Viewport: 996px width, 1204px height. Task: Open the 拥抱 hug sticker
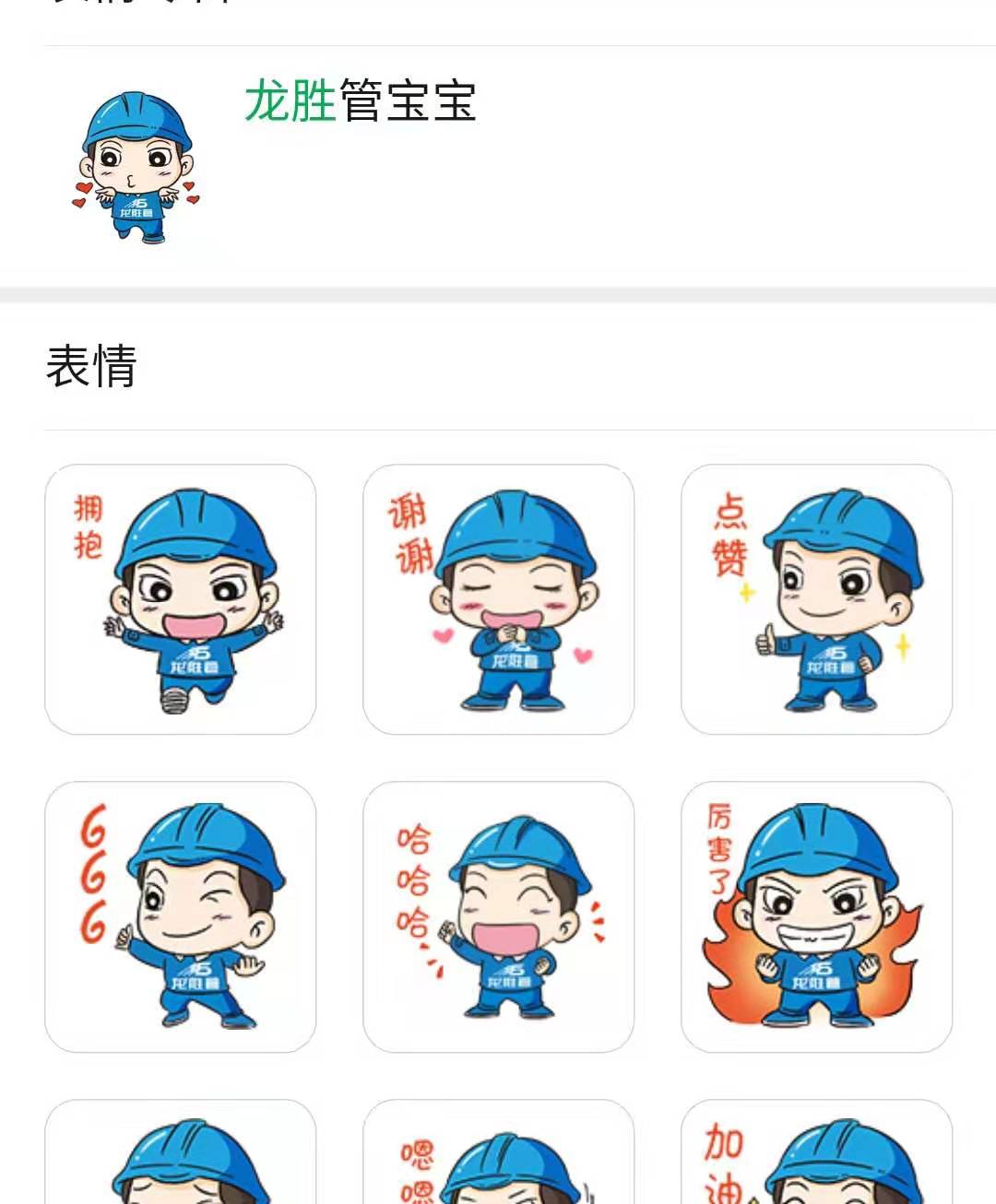click(181, 599)
